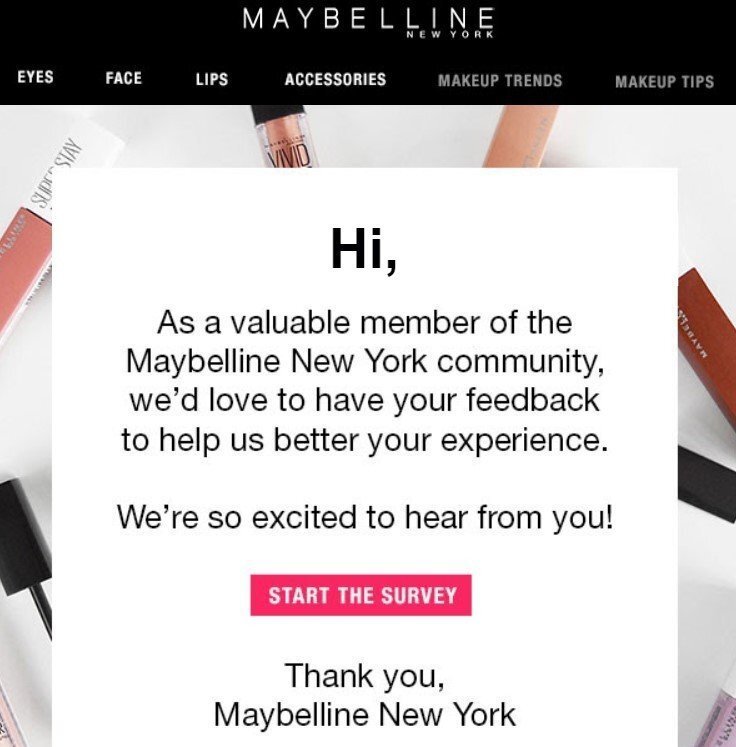Go to the Lips section
Viewport: 736px width, 747px height.
pos(211,79)
